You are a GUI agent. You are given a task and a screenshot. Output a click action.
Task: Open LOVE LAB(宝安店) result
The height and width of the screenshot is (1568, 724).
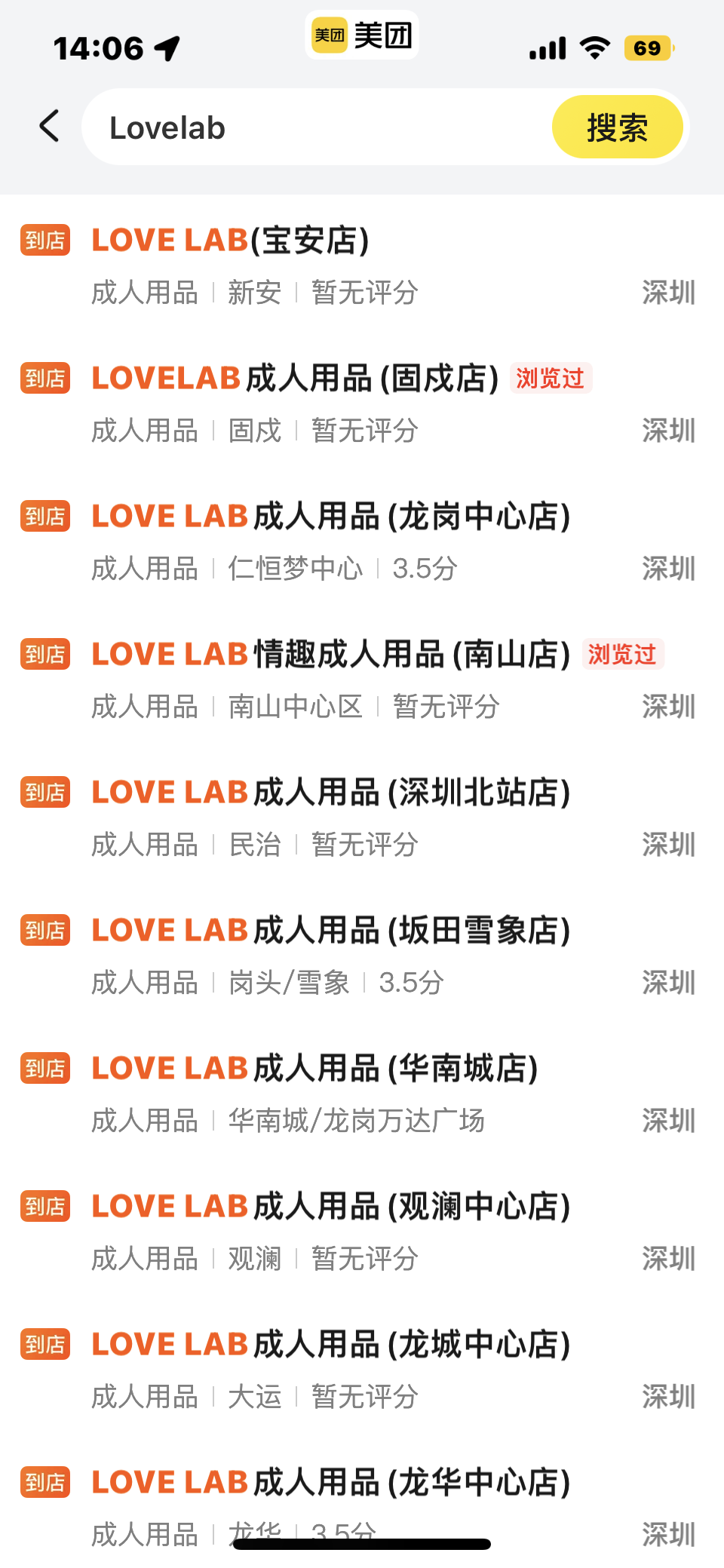(362, 265)
